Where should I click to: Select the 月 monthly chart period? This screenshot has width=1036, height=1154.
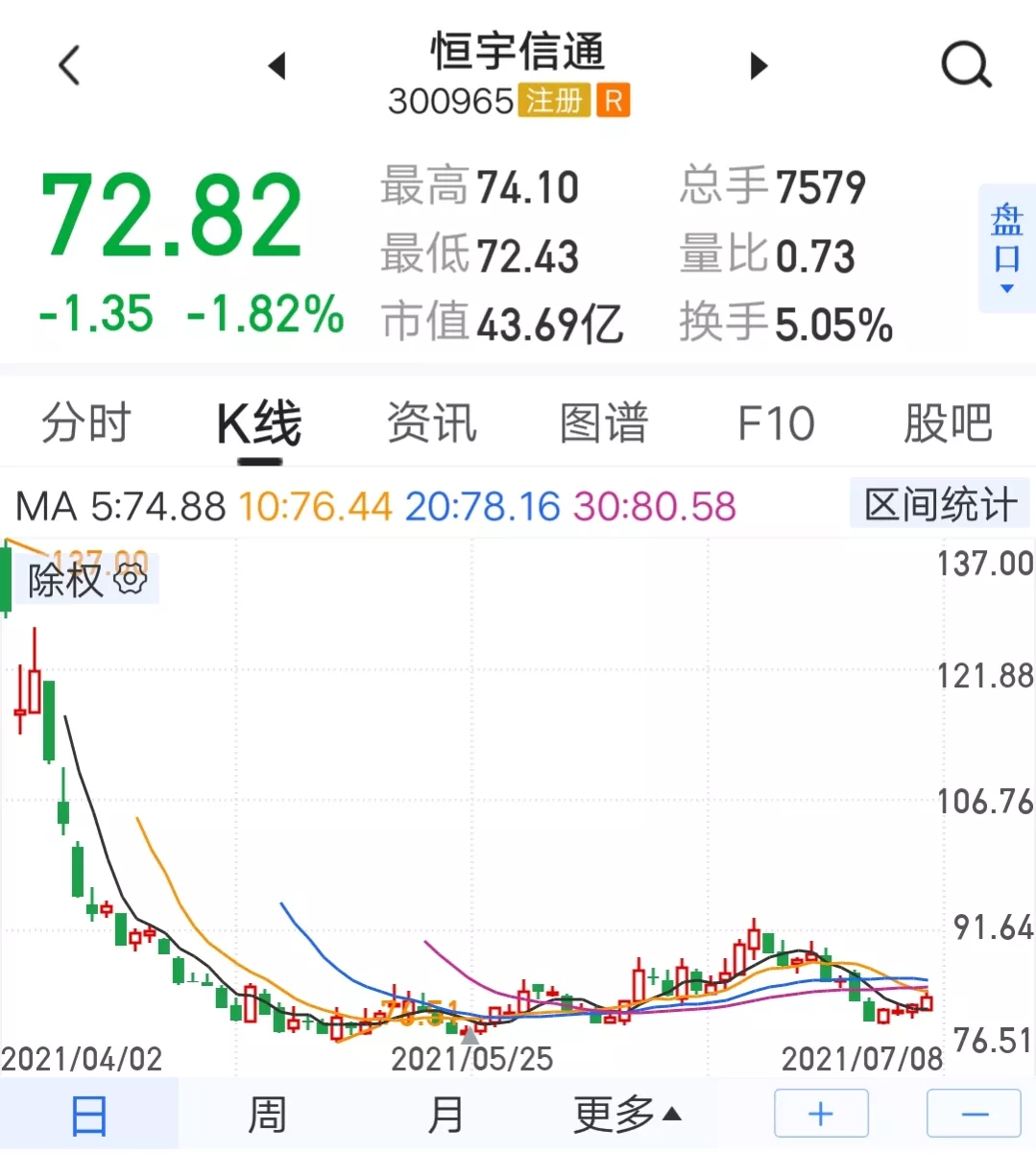coord(446,1116)
